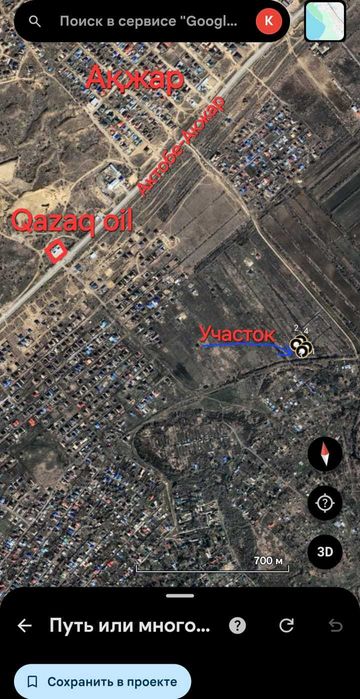This screenshot has width=360, height=699.
Task: Restart the measurement with refresh icon
Action: pos(286,625)
